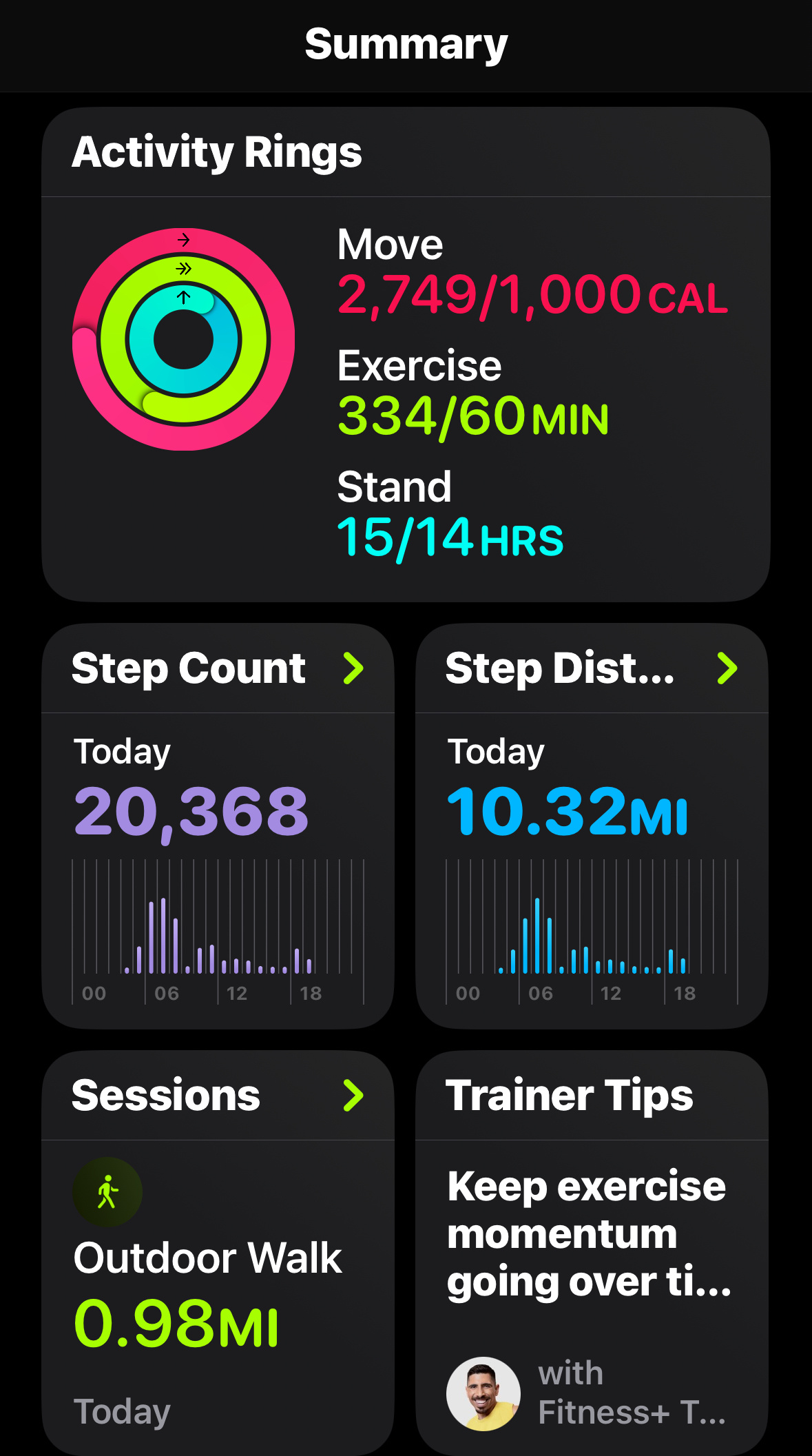
Task: Open the Trainer Tips card
Action: pos(592,1253)
